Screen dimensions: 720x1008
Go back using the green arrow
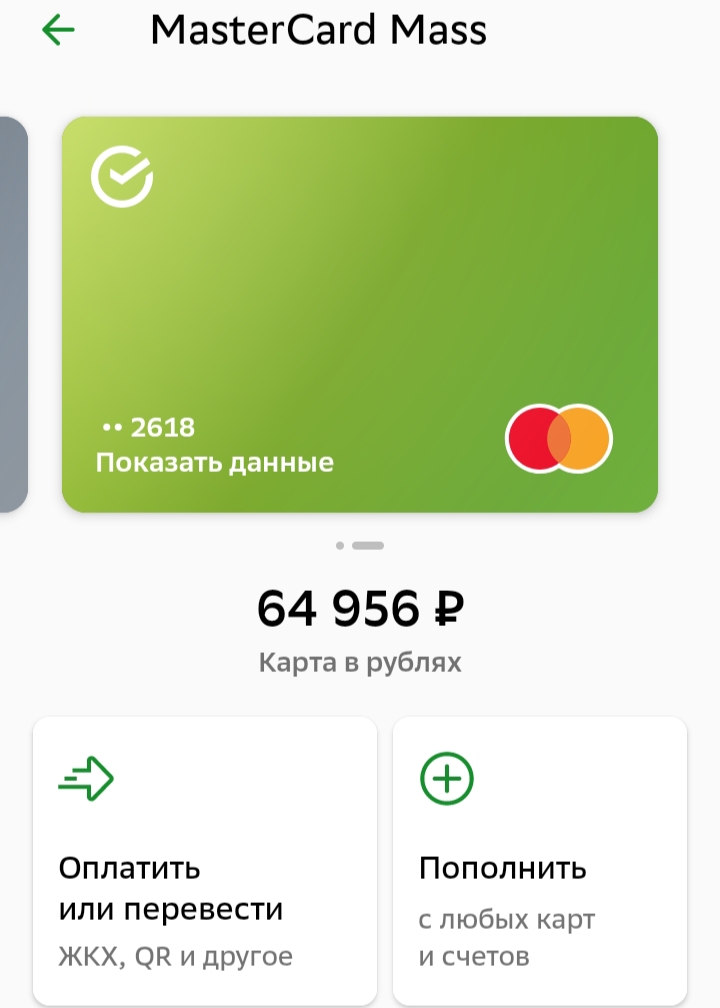coord(58,30)
